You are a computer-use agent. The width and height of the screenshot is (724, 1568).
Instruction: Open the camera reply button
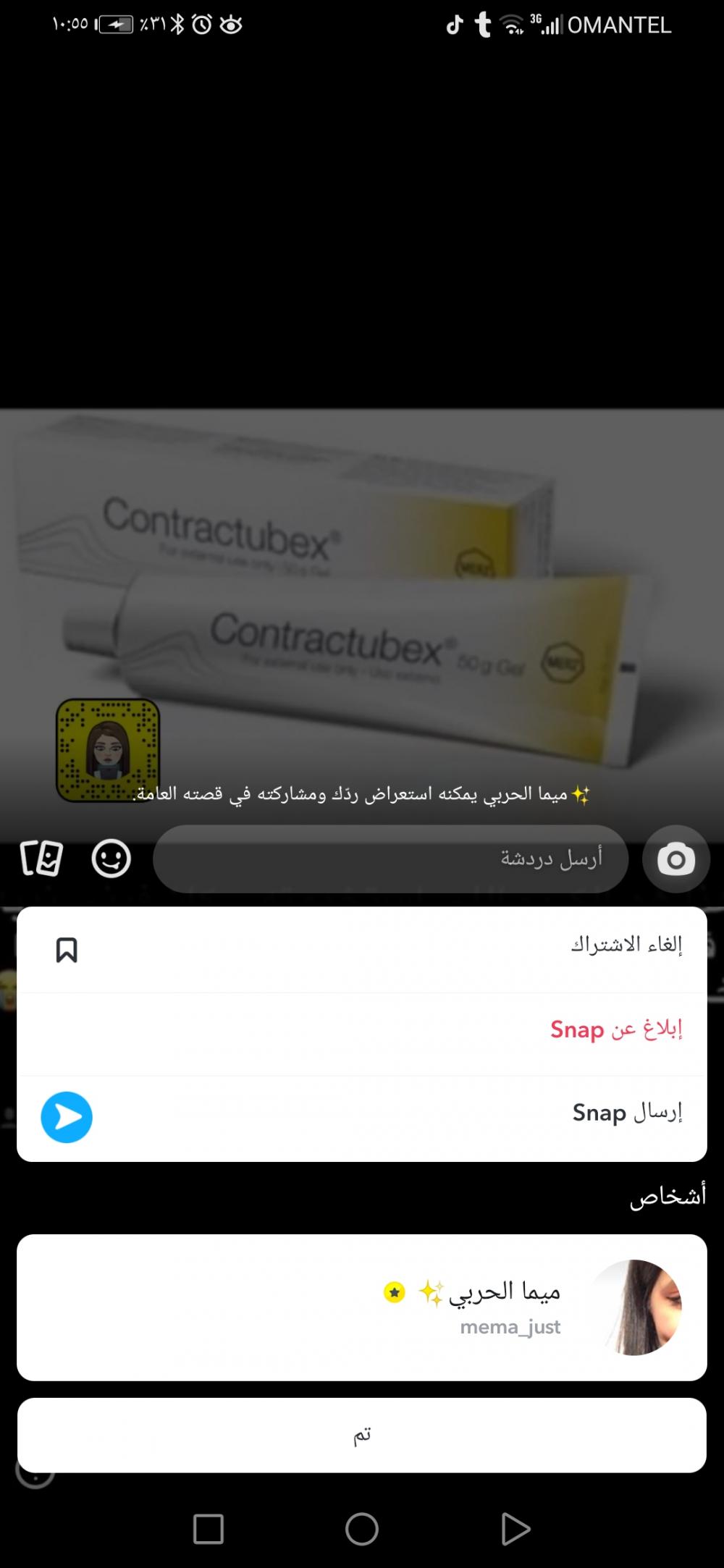pos(676,859)
